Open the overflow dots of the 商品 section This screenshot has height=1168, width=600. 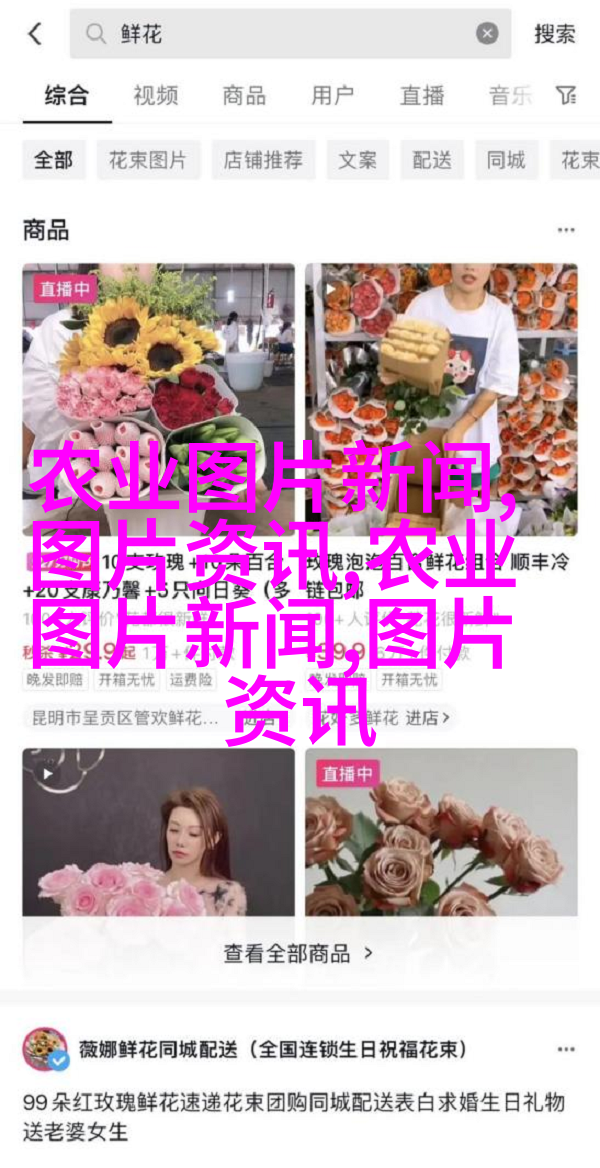point(566,230)
